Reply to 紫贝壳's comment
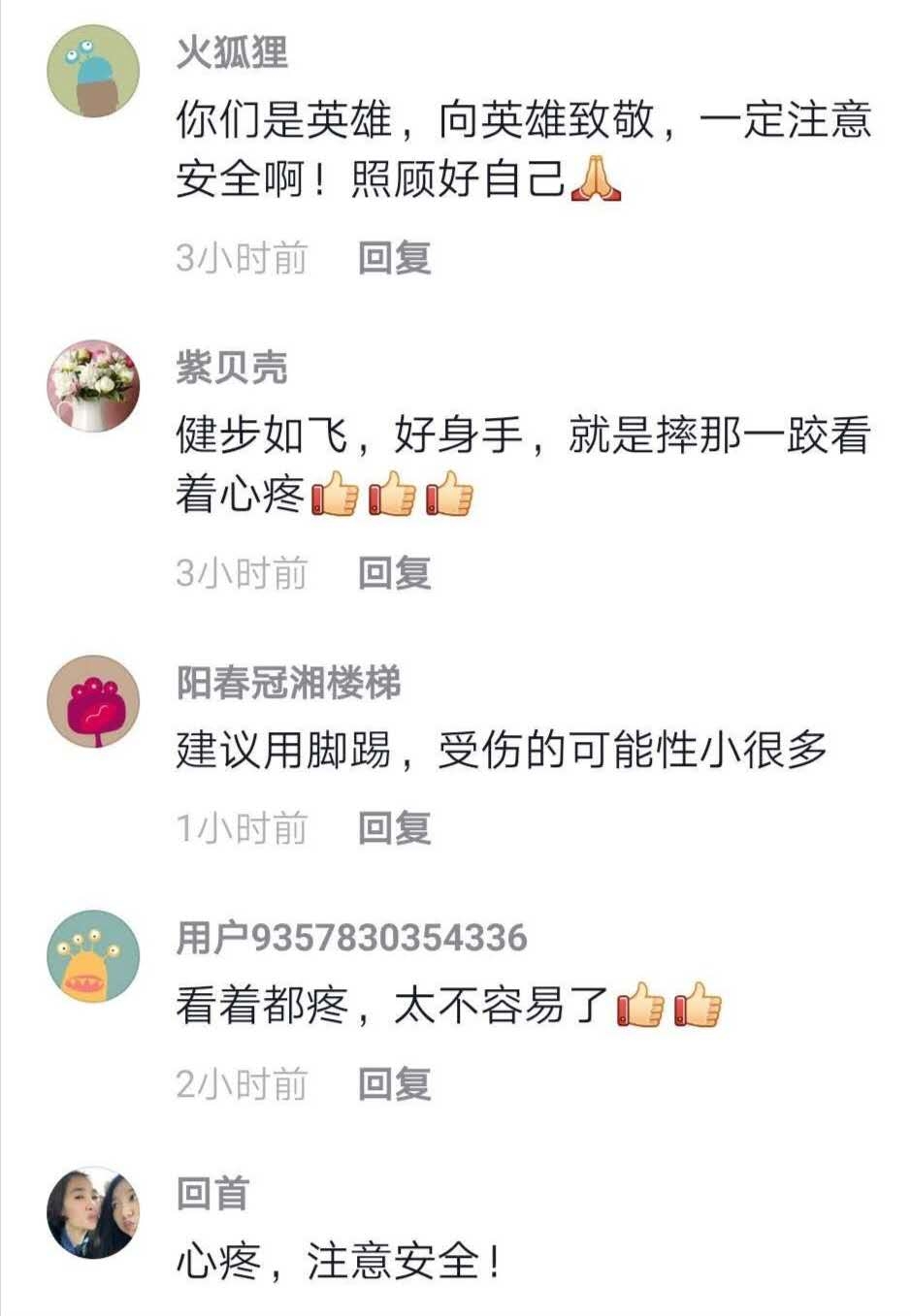Image resolution: width=911 pixels, height=1316 pixels. point(394,573)
